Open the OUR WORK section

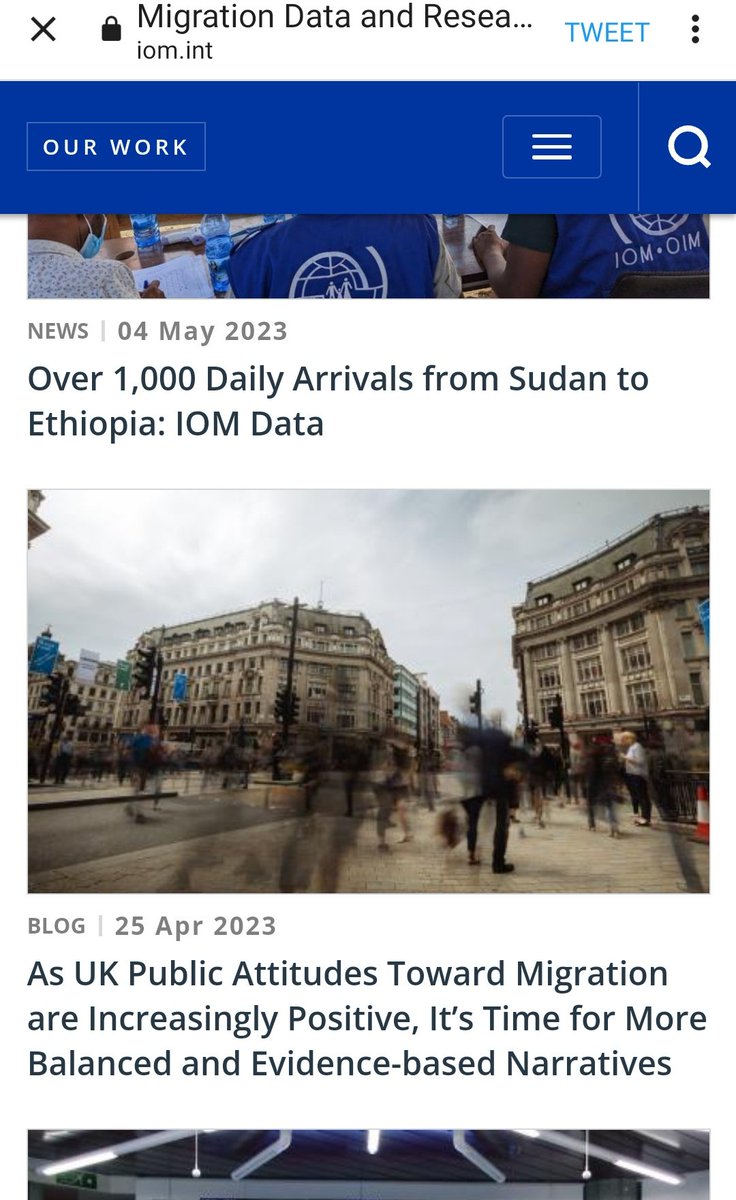[116, 147]
